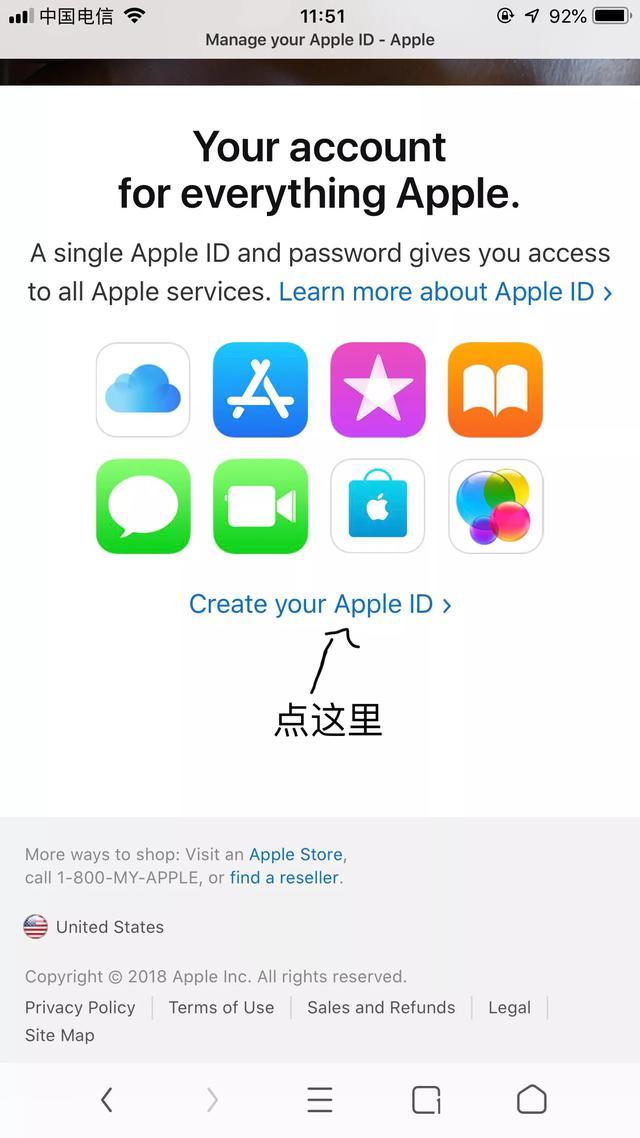View the Terms of Use

[221, 1007]
